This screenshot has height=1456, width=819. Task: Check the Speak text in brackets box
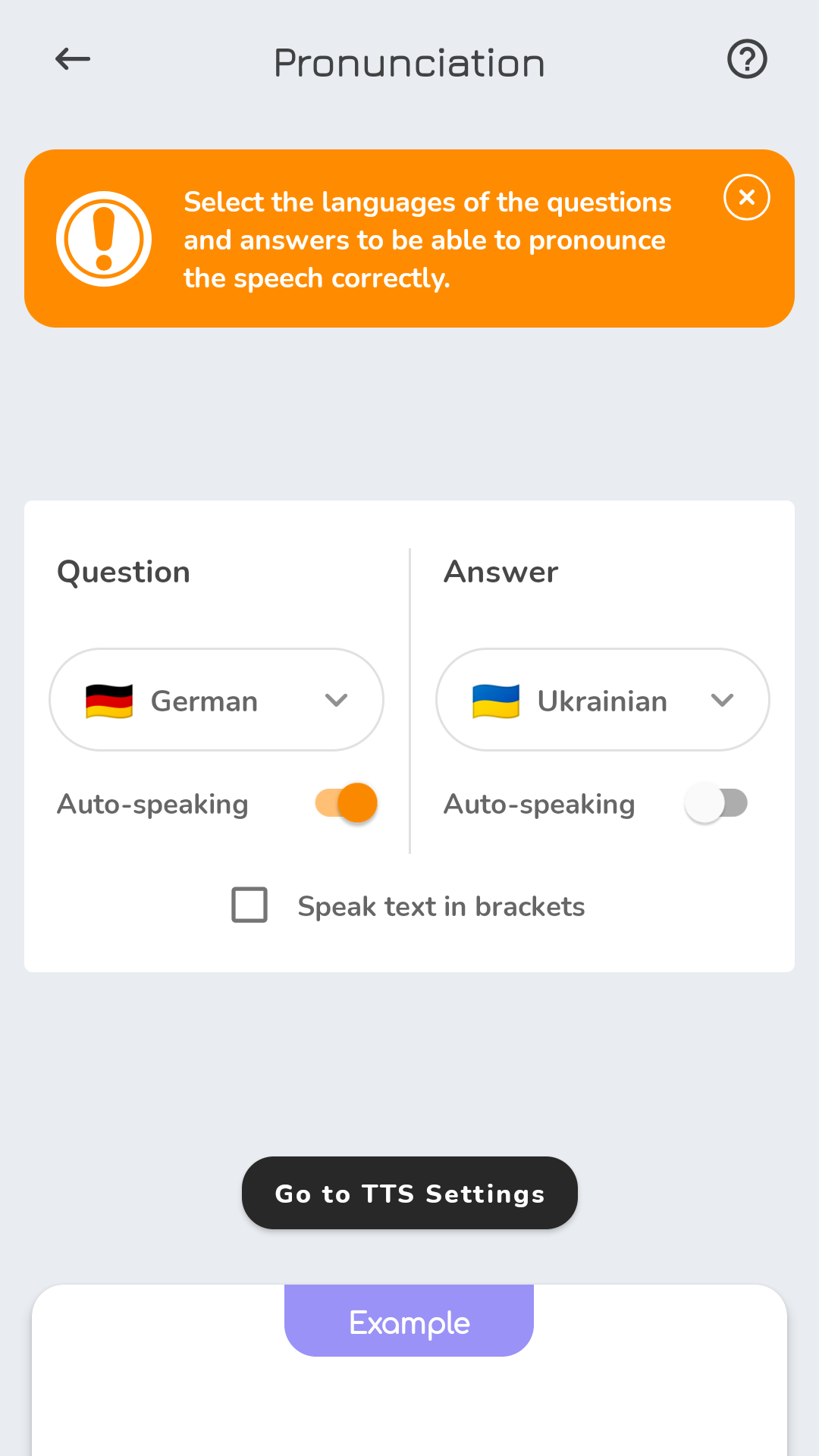249,905
